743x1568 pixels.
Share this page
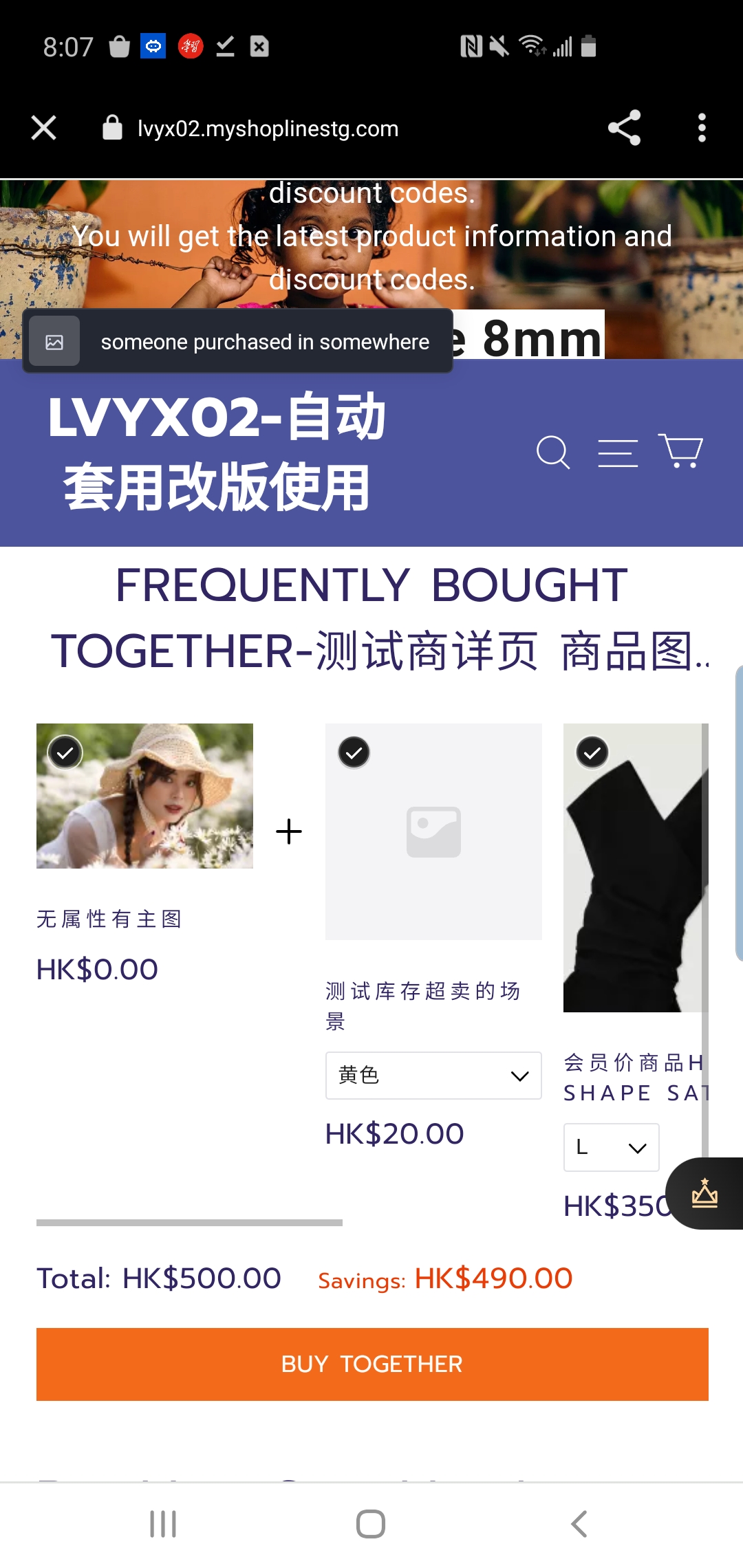[x=624, y=128]
